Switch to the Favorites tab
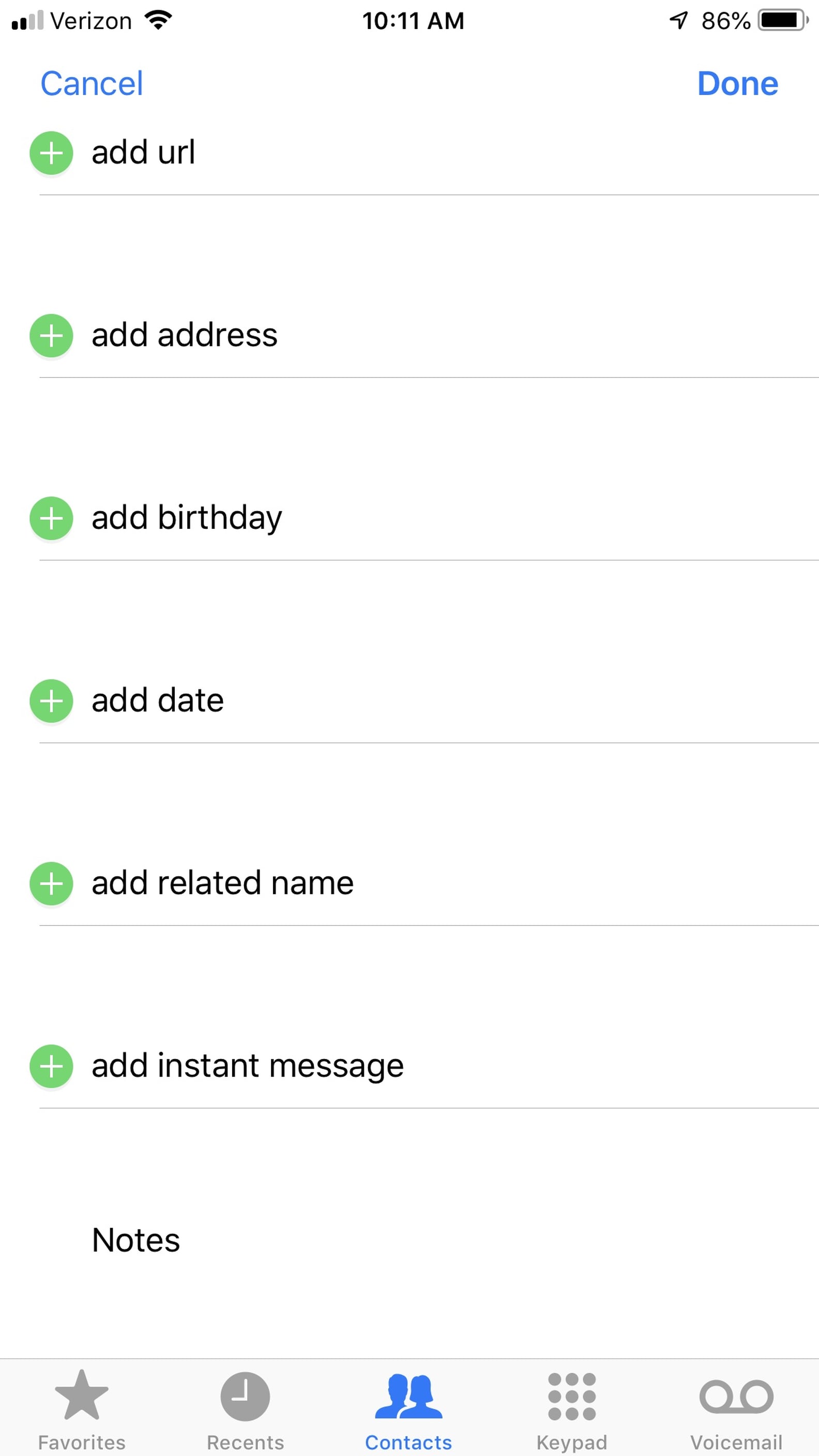The height and width of the screenshot is (1456, 819). point(81,1413)
